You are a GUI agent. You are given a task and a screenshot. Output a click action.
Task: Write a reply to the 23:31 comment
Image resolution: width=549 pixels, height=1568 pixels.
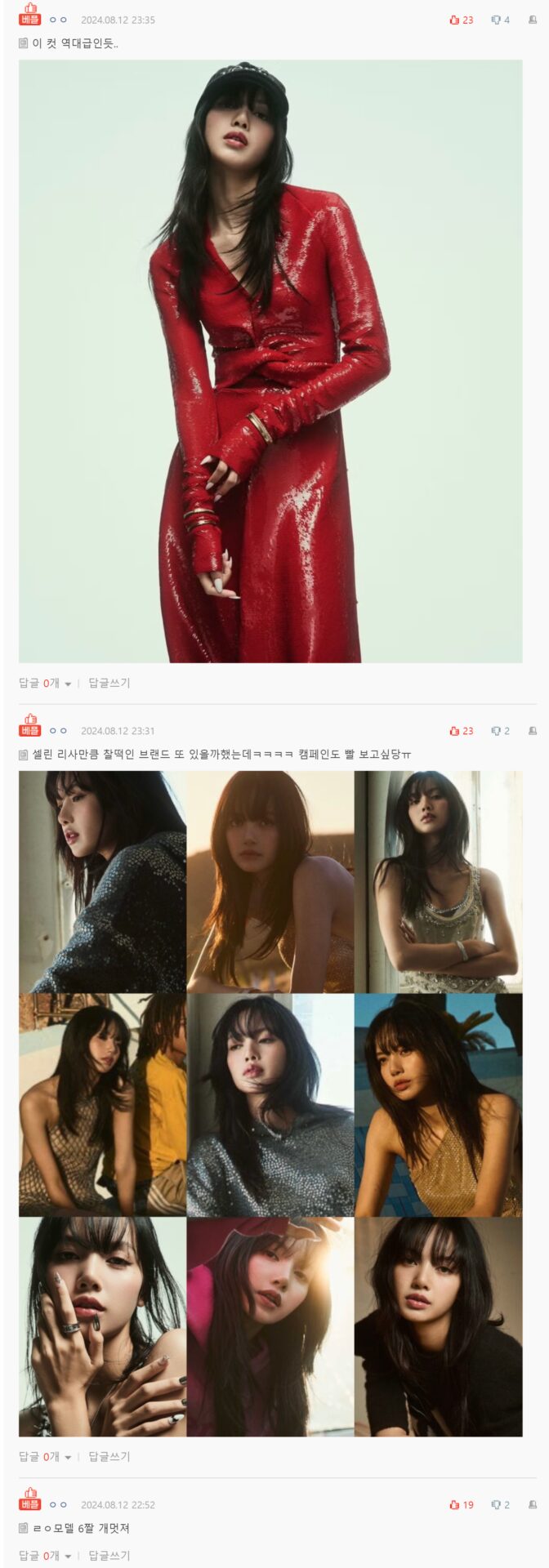[x=109, y=1456]
